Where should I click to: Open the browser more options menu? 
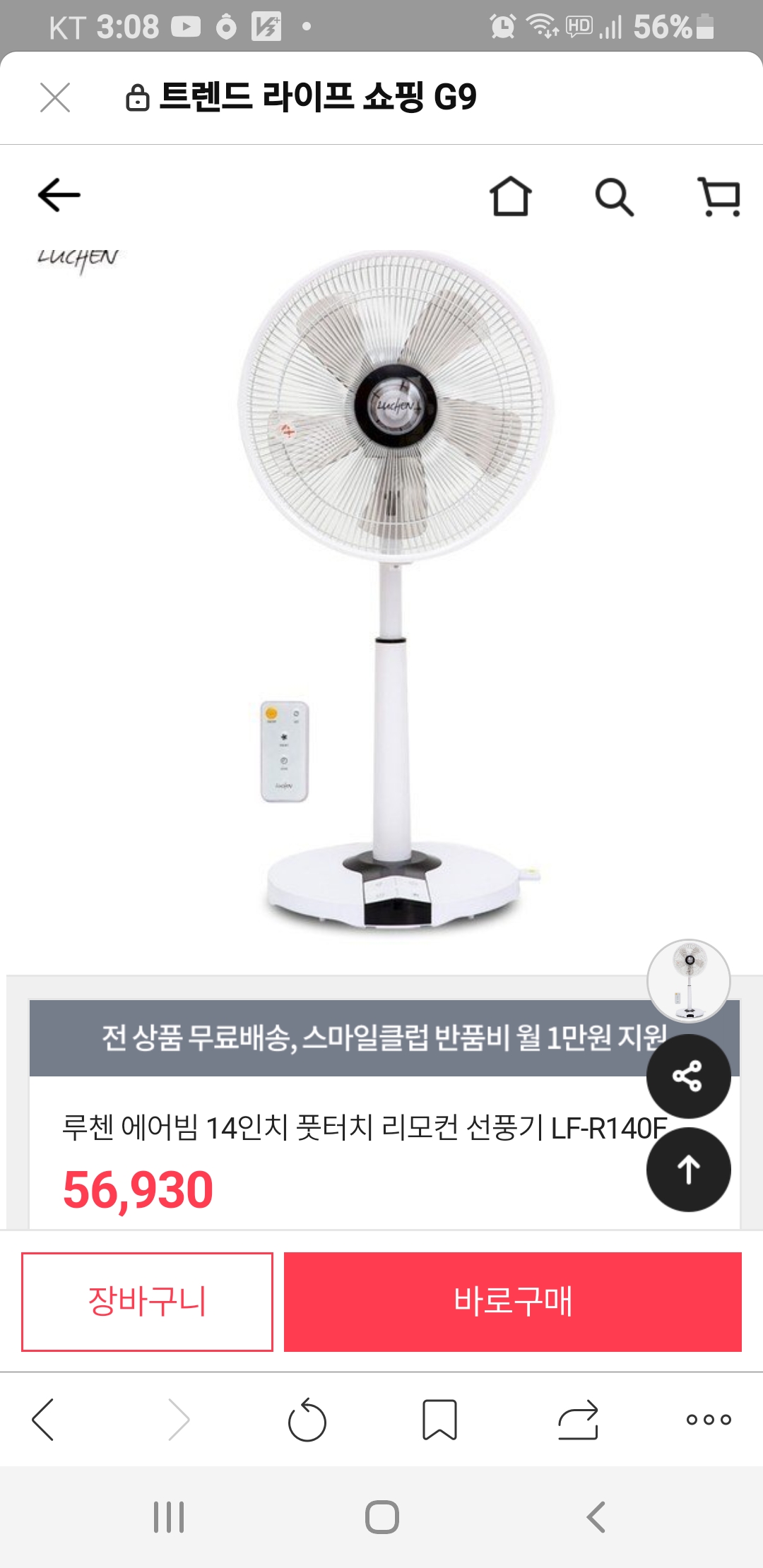709,1419
